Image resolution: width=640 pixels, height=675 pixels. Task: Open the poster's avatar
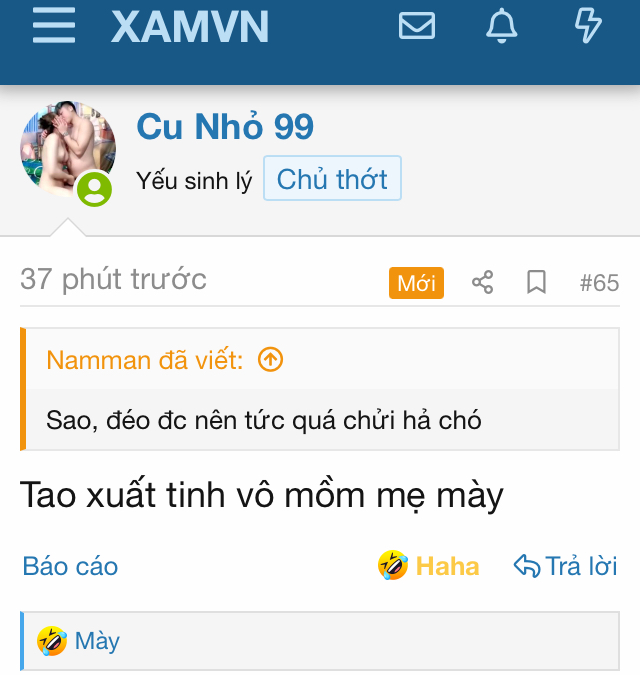pos(68,148)
